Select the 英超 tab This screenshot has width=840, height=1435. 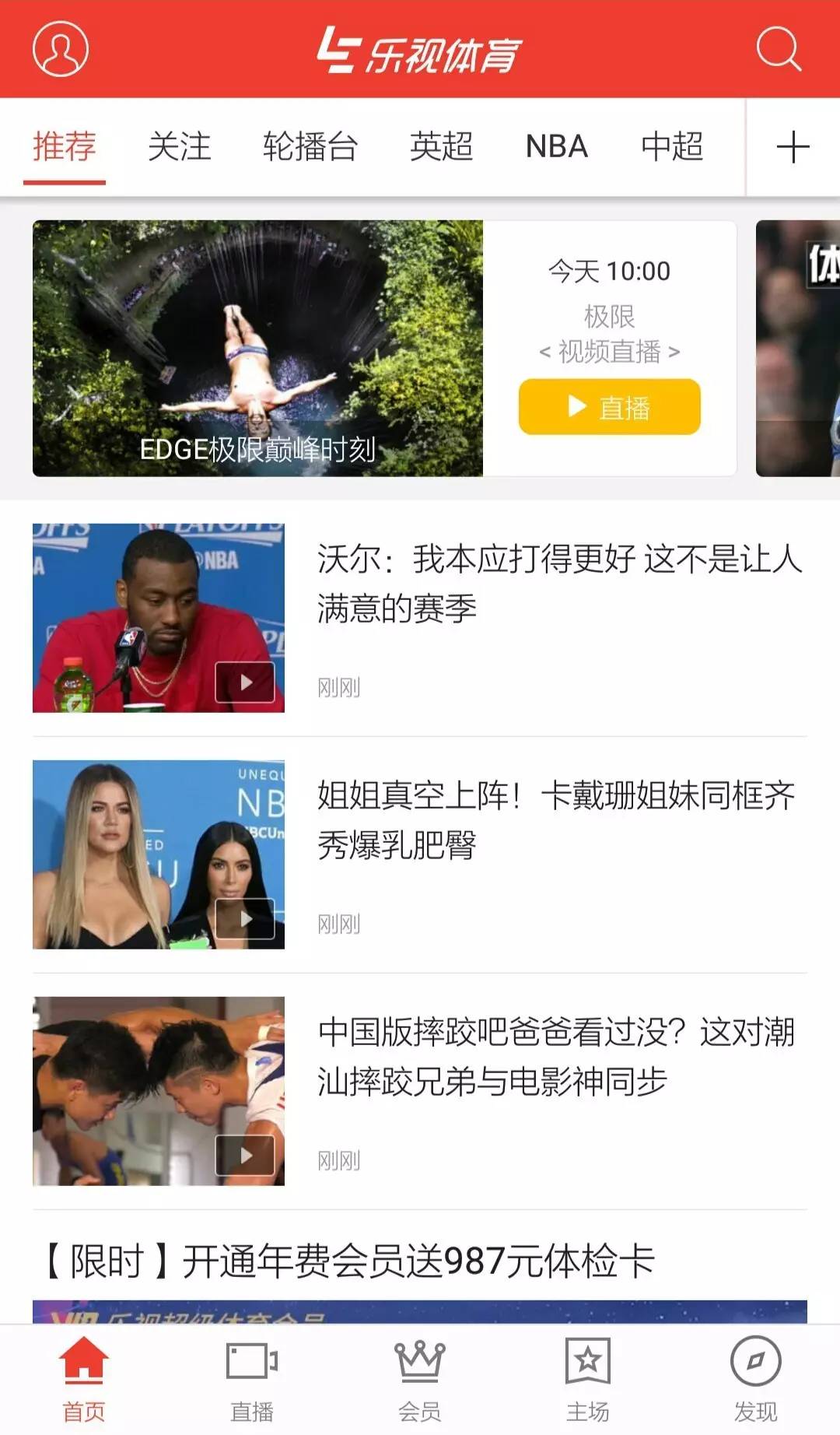coord(441,146)
